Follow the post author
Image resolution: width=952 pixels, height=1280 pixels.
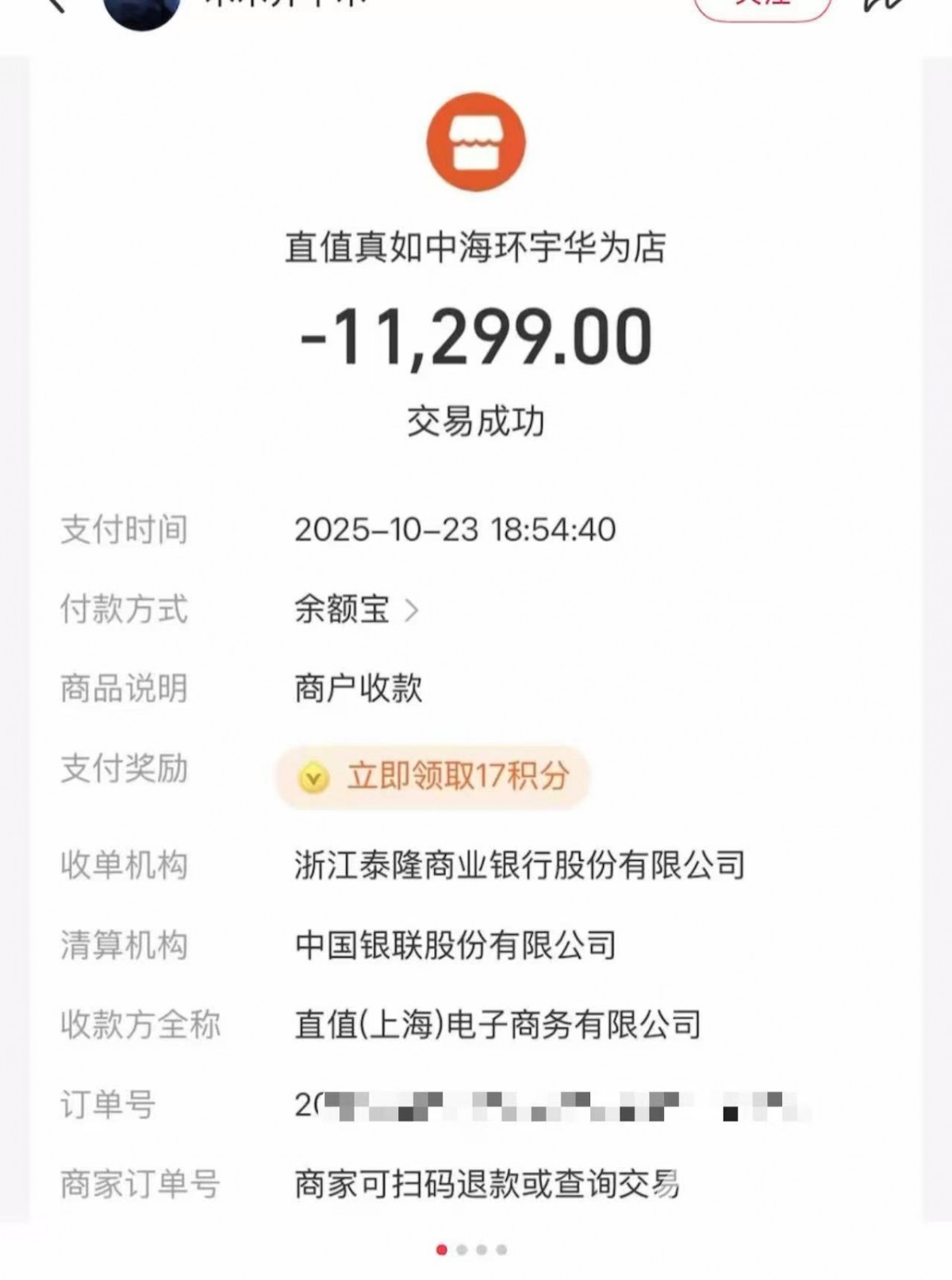[762, 8]
